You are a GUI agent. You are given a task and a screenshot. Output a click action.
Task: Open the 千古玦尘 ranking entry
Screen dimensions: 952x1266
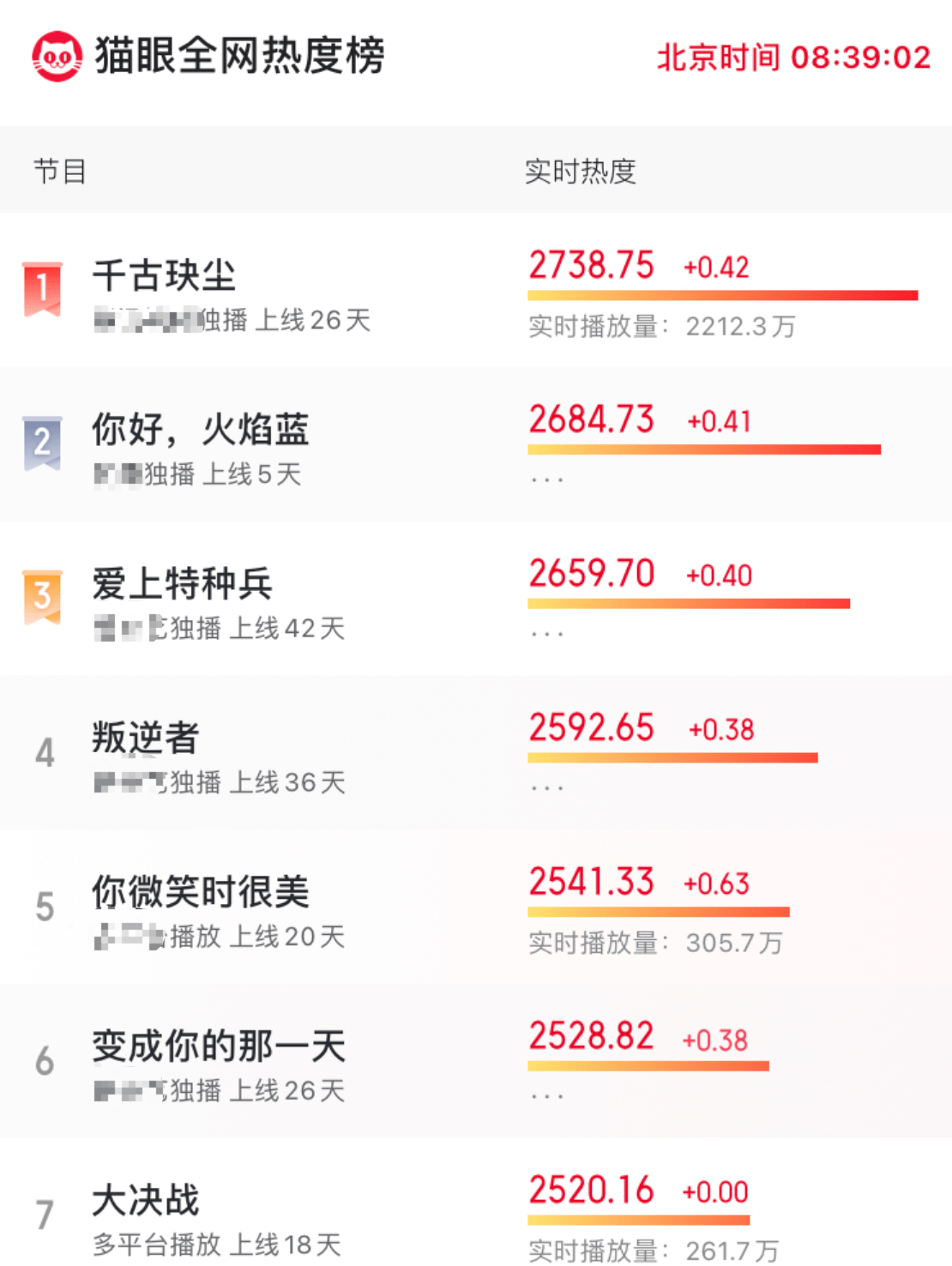(x=164, y=276)
